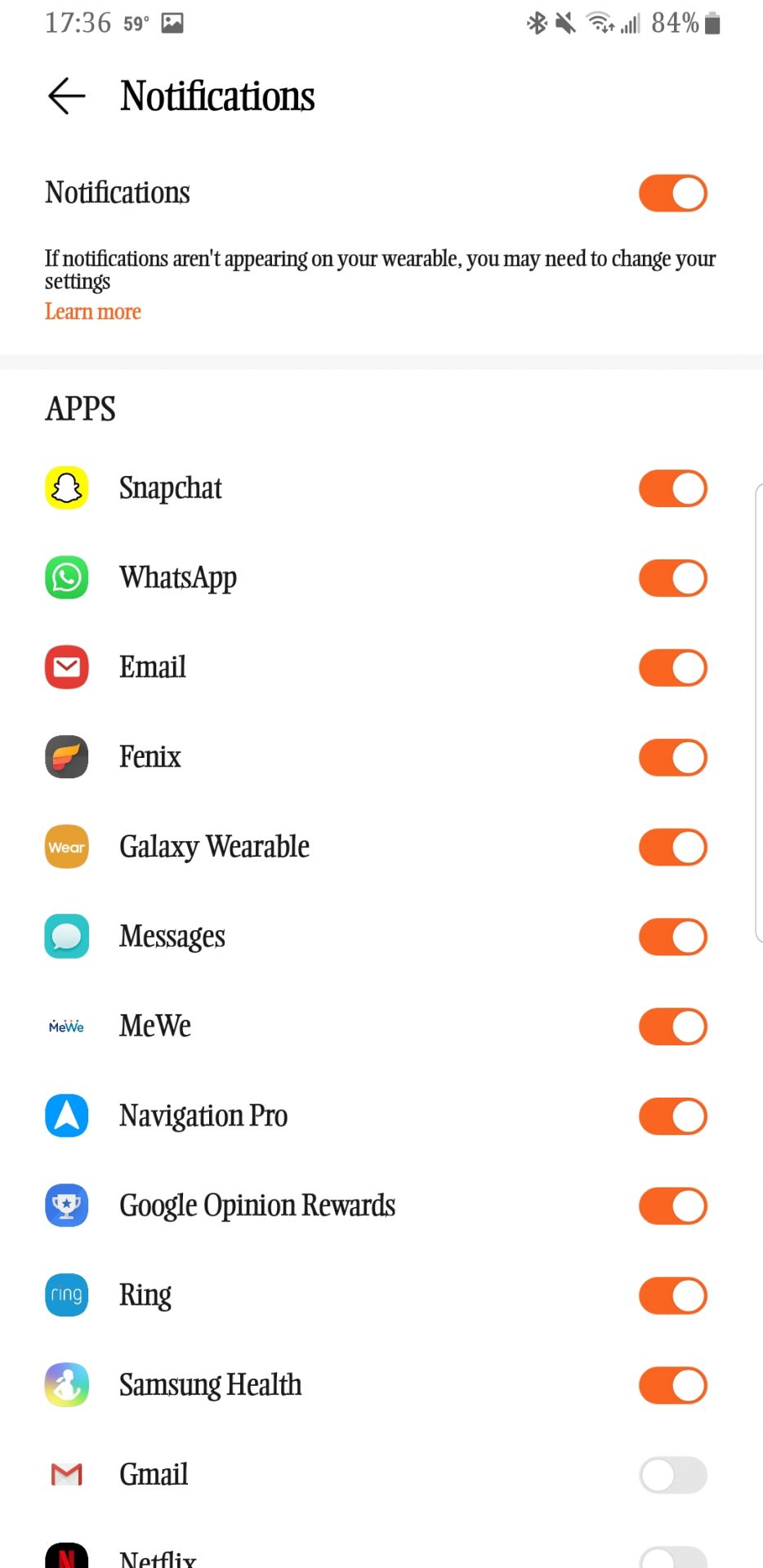Disable MeWe notifications

[x=673, y=1027]
